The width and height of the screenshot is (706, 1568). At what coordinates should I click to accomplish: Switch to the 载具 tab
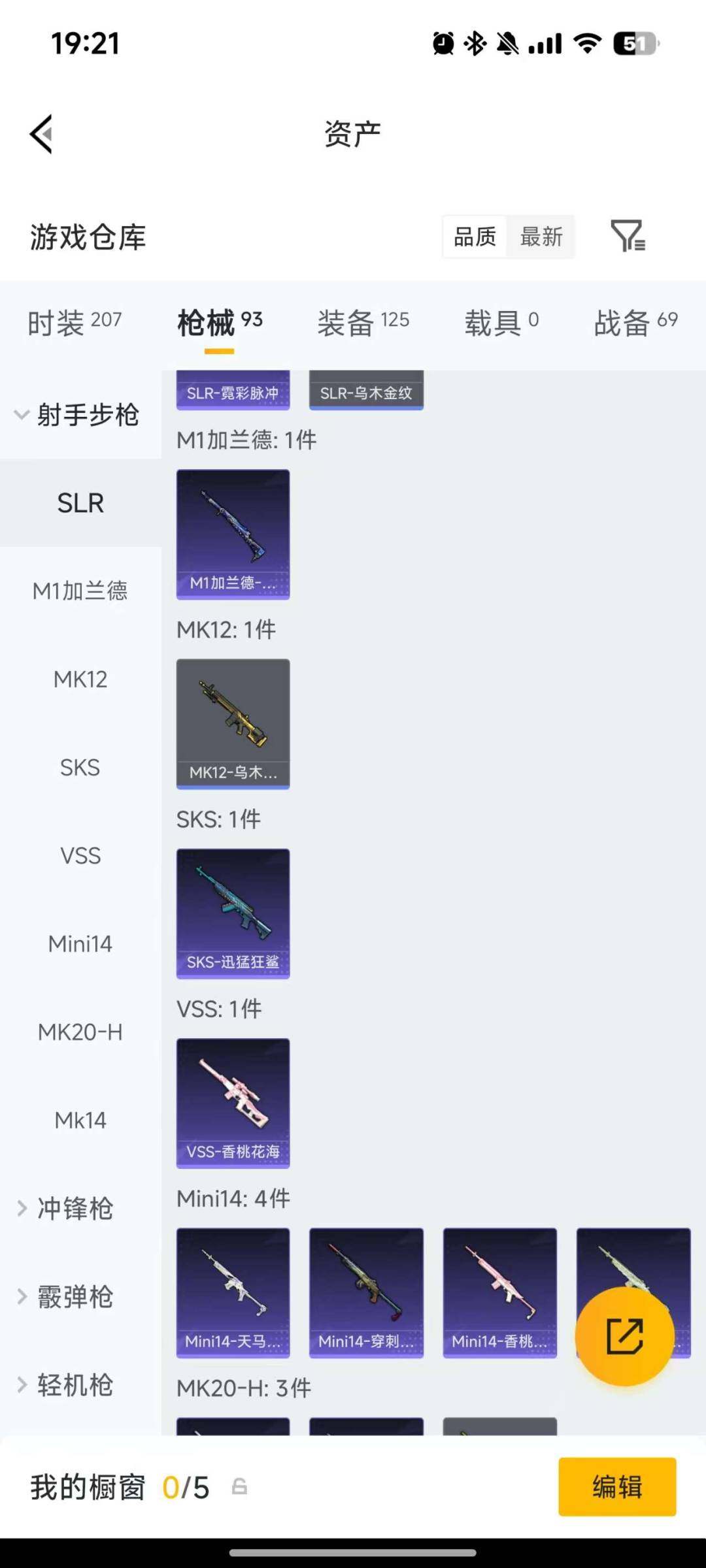(x=501, y=322)
